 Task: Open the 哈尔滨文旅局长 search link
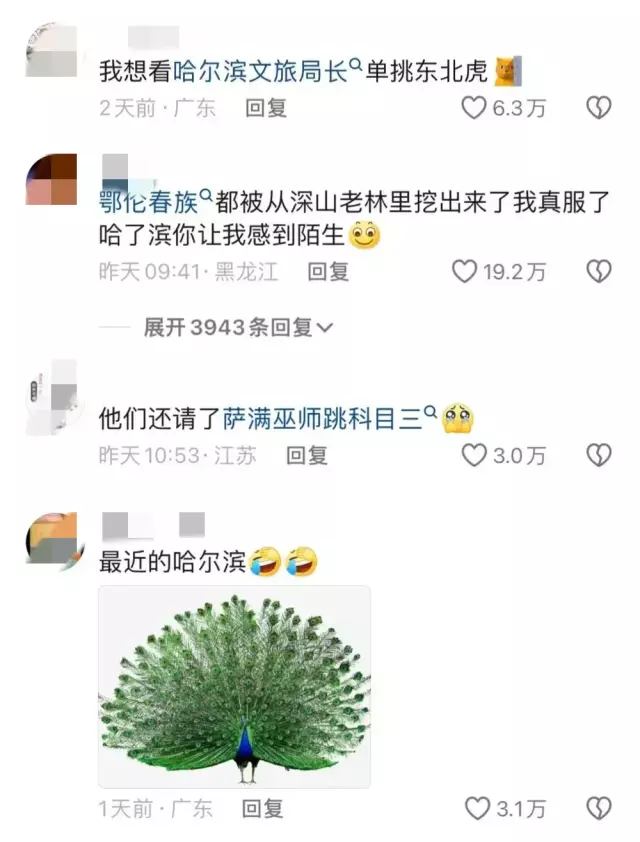tap(260, 71)
